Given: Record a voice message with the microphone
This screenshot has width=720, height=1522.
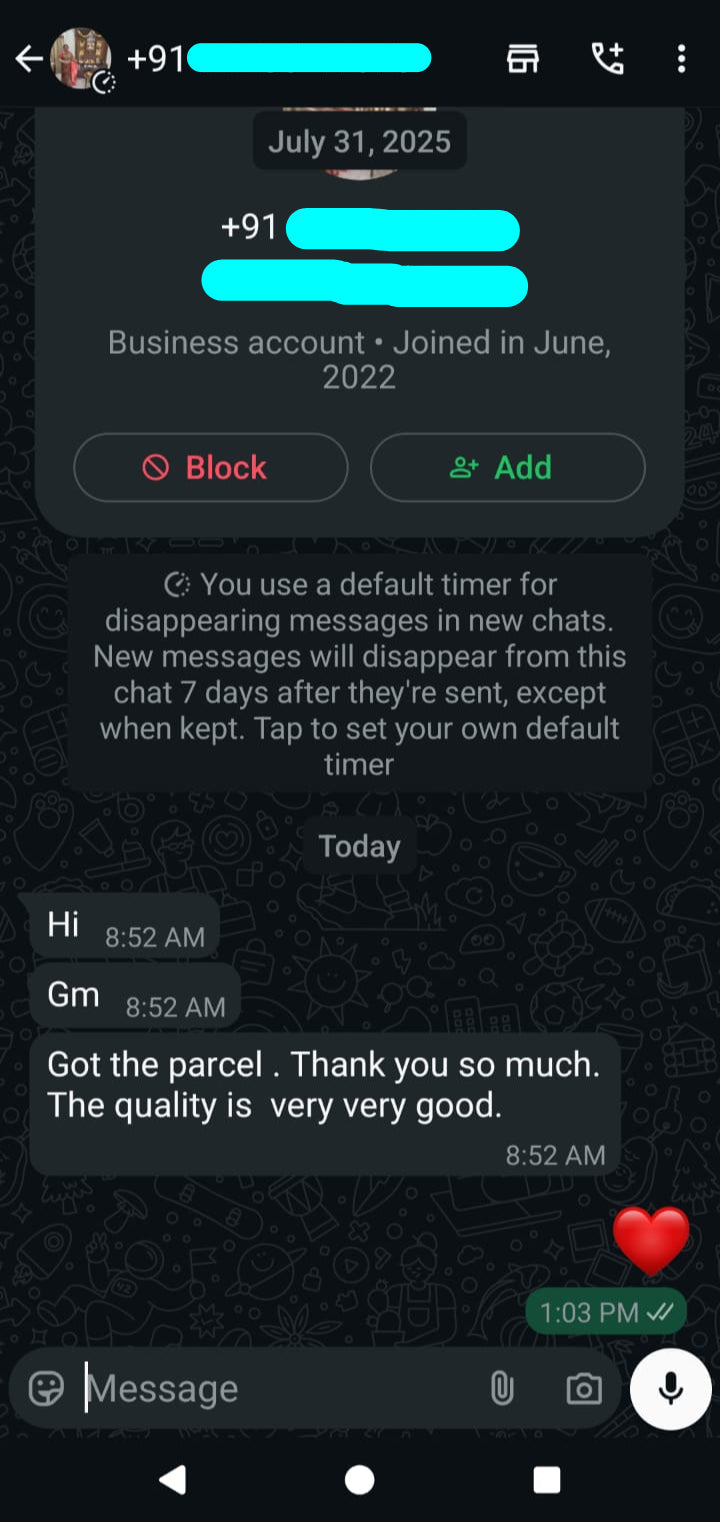Looking at the screenshot, I should (671, 1388).
